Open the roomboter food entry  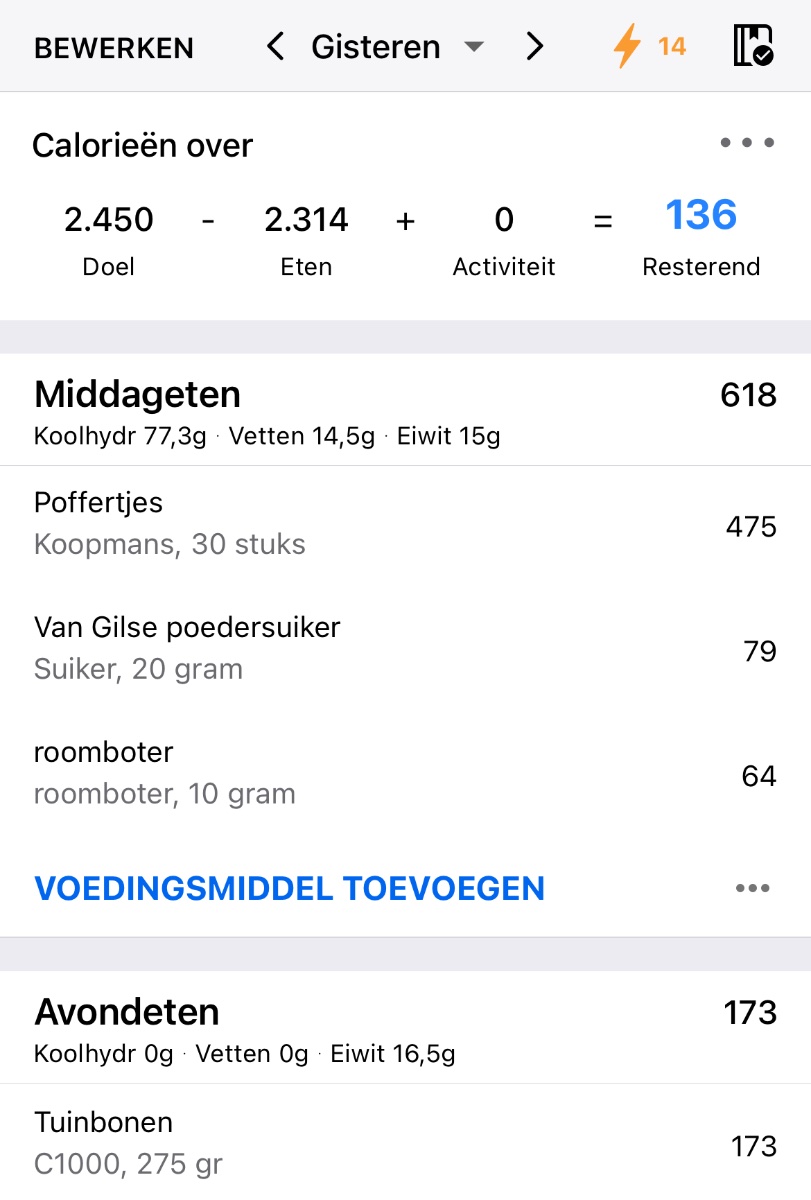405,773
